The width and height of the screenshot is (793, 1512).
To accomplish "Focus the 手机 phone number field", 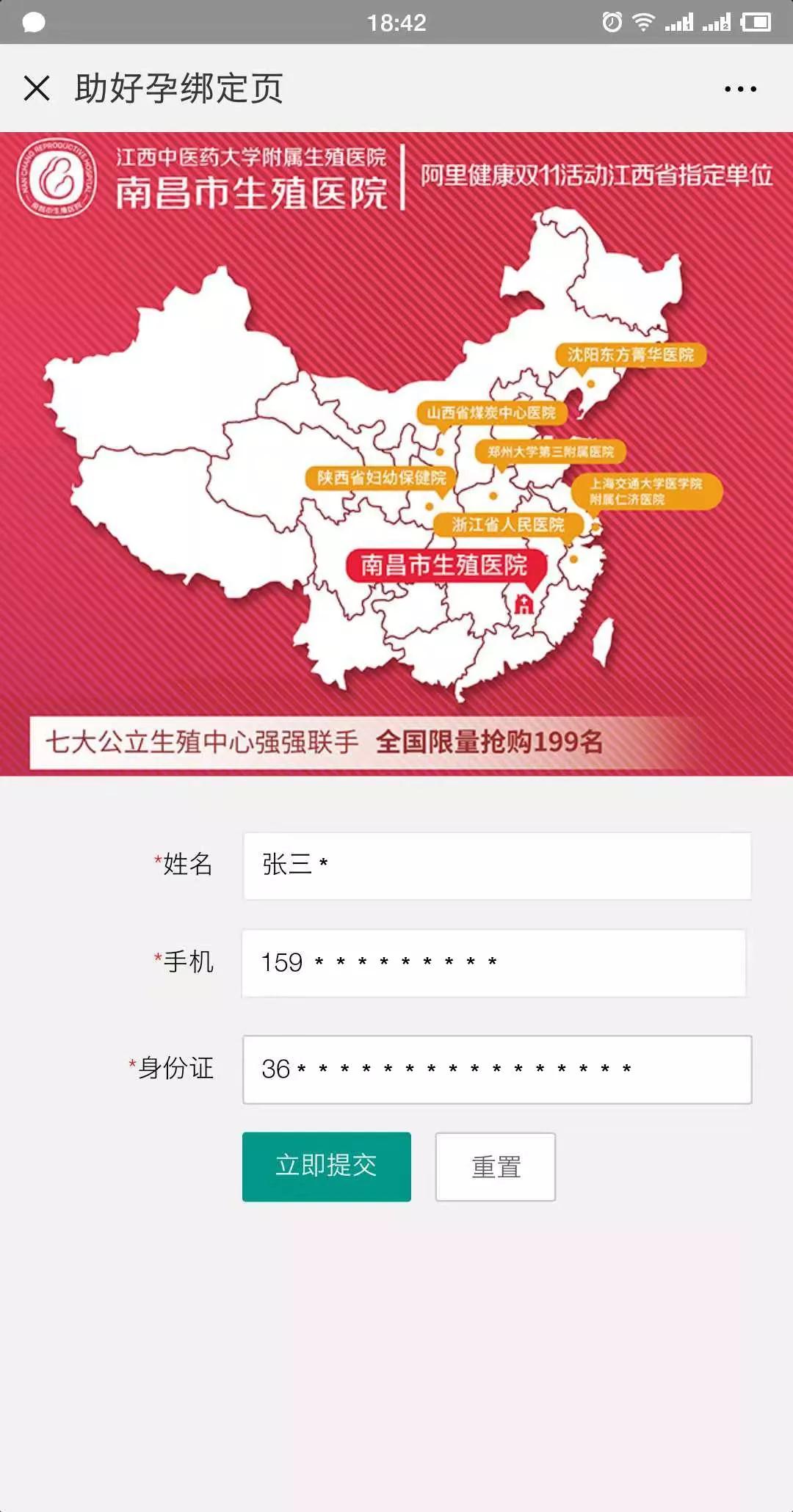I will coord(493,963).
